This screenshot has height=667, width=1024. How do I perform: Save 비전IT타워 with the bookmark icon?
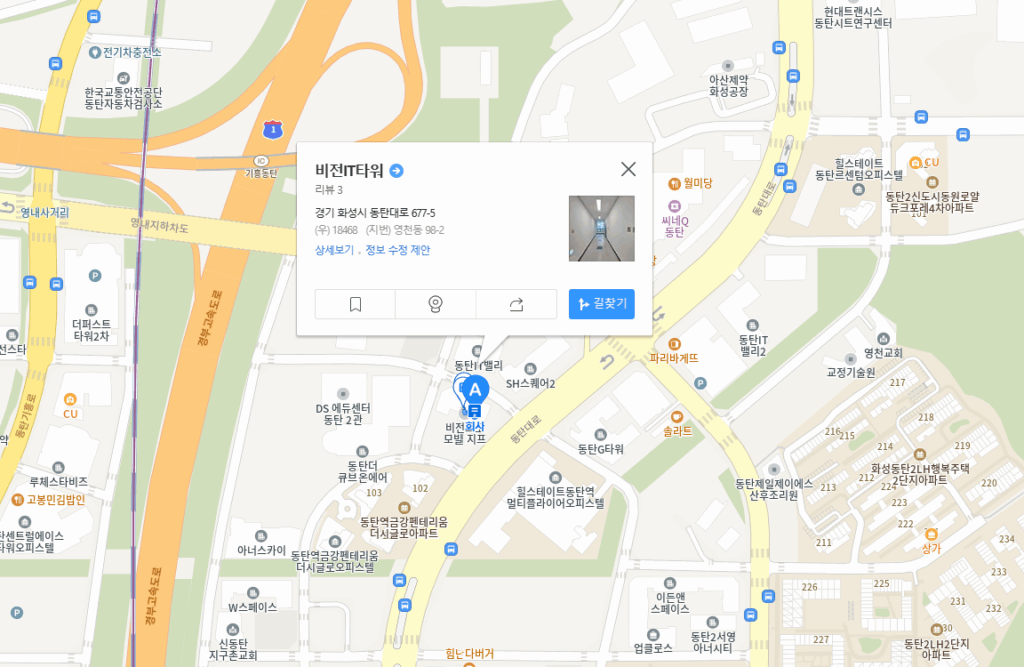tap(355, 304)
